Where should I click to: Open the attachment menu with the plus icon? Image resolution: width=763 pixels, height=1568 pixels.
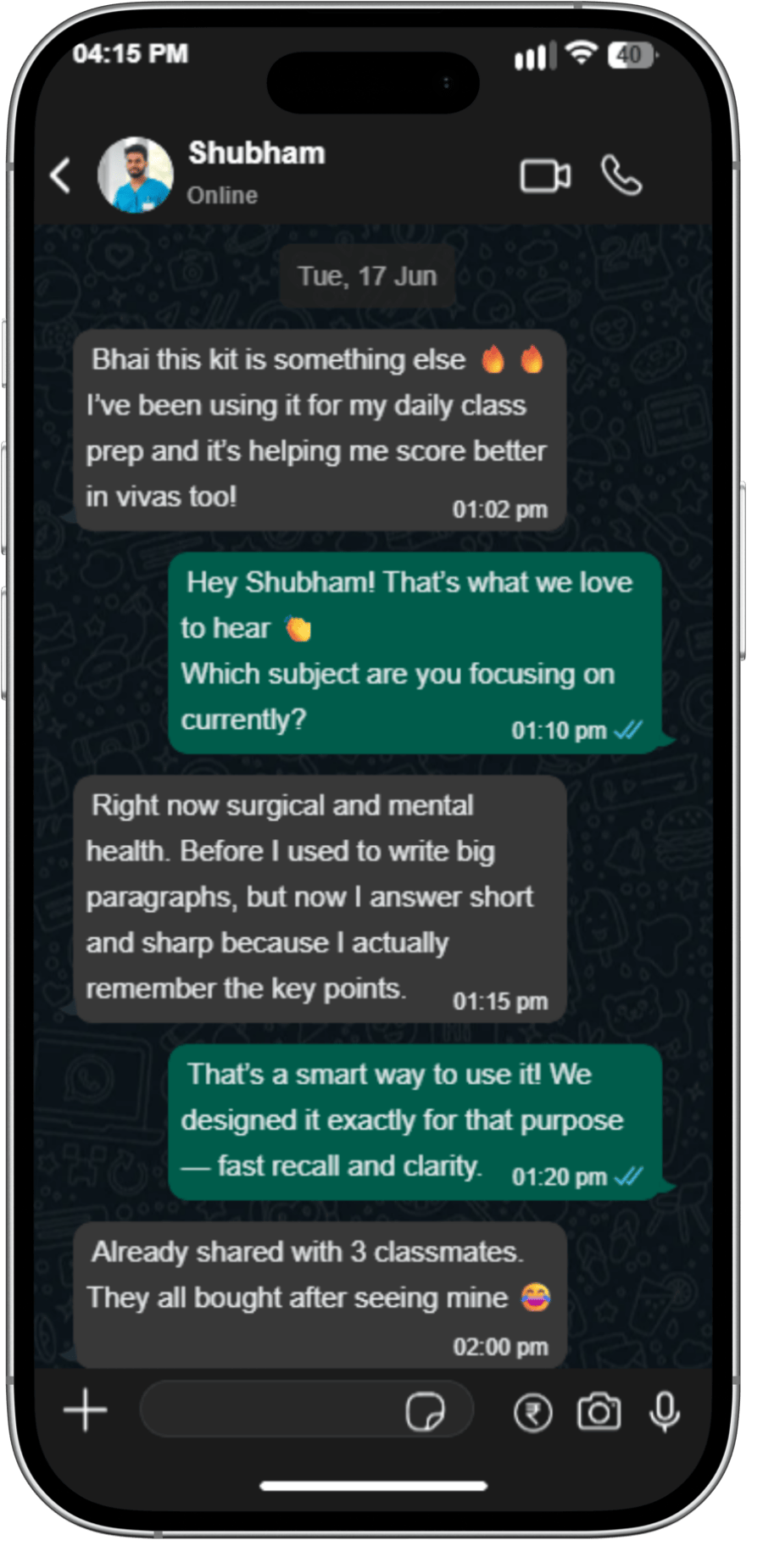[x=84, y=1410]
